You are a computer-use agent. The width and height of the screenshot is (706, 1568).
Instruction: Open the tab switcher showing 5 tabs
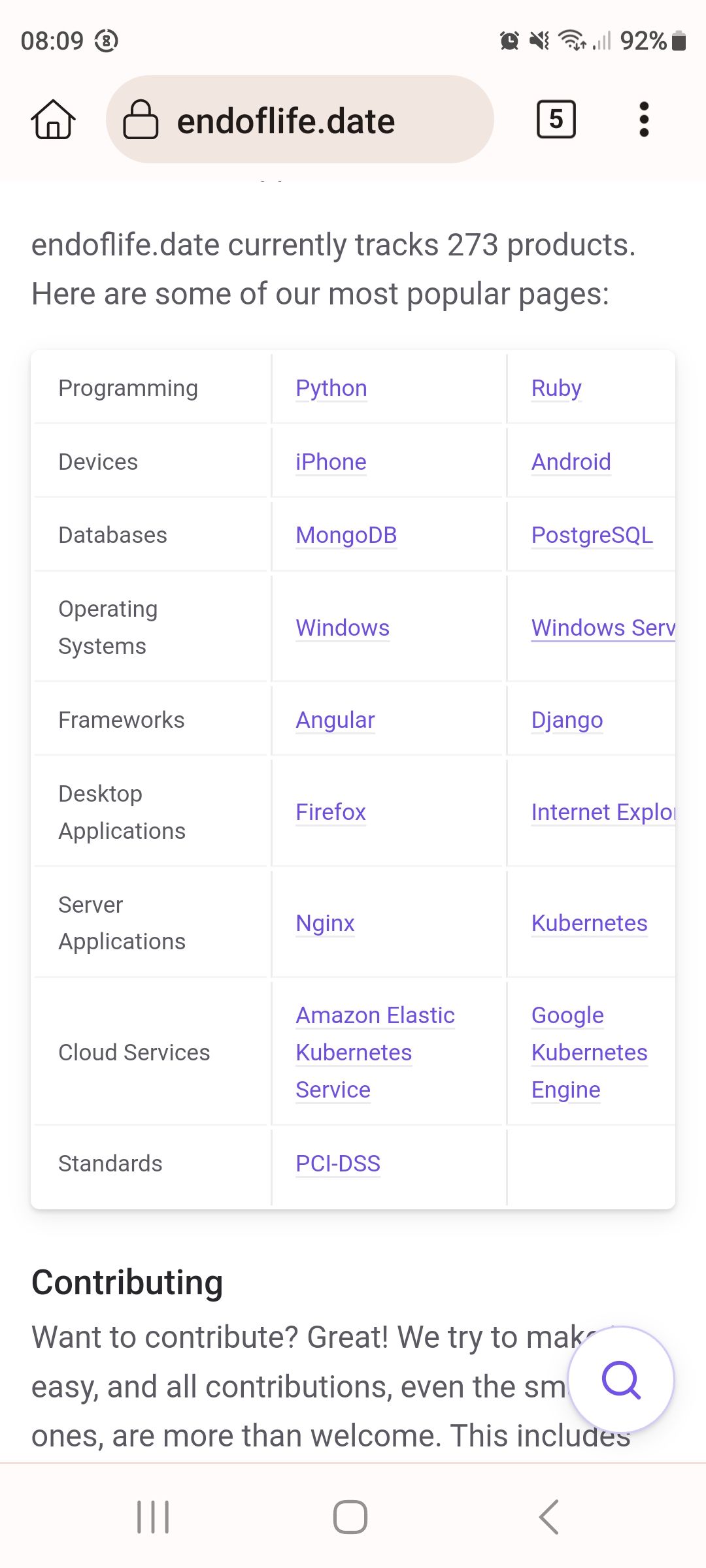click(x=556, y=120)
